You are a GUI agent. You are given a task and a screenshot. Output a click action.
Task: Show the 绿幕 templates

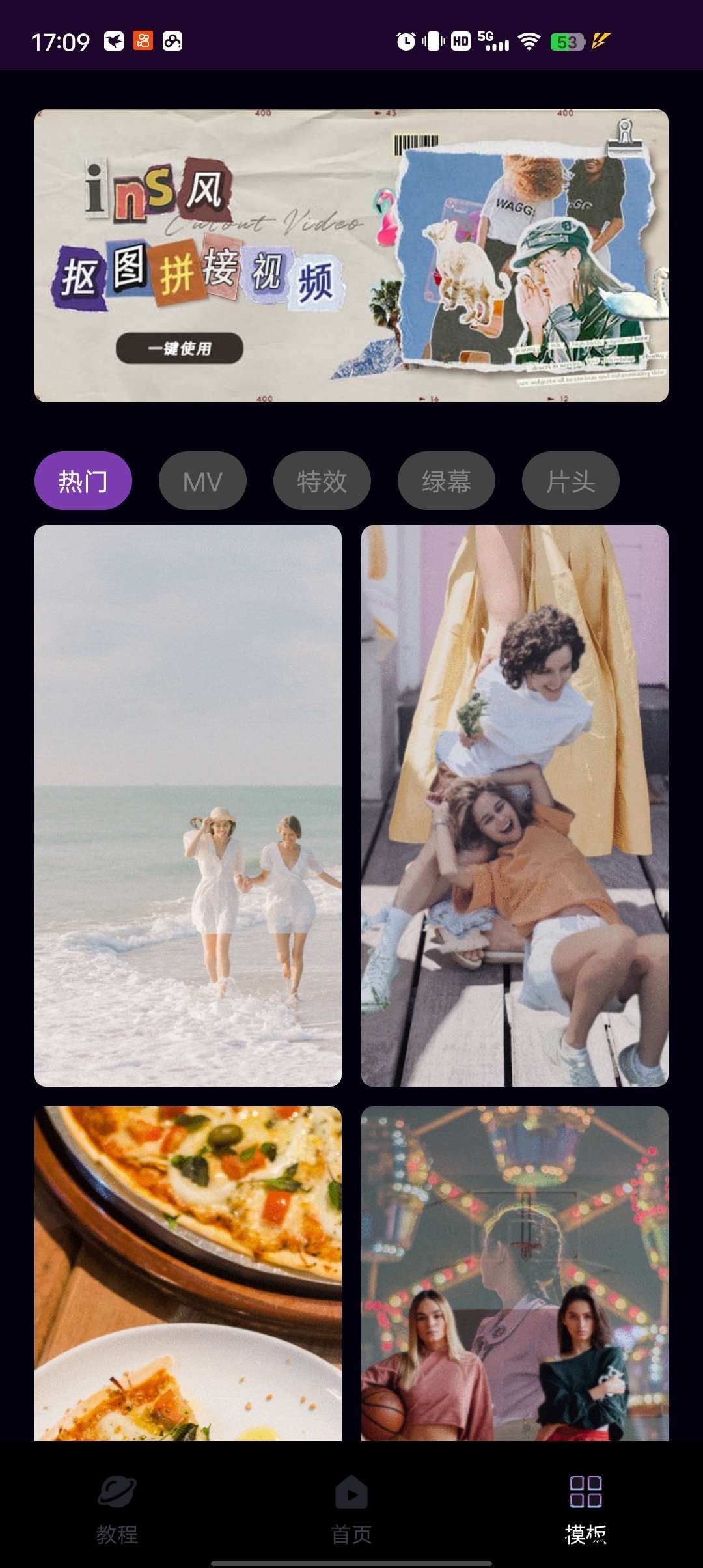click(x=447, y=481)
